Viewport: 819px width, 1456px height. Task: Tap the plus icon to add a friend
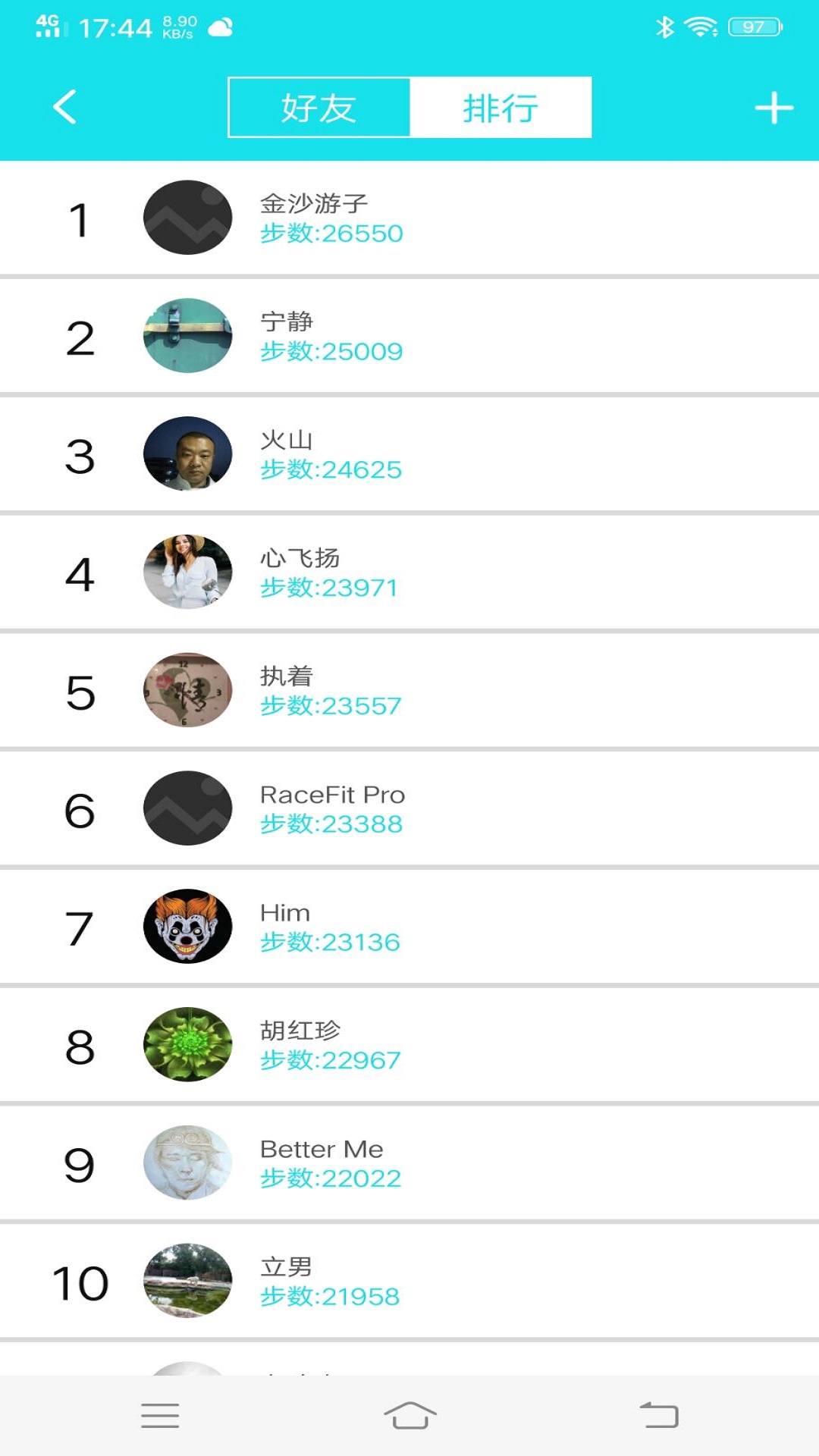tap(773, 108)
